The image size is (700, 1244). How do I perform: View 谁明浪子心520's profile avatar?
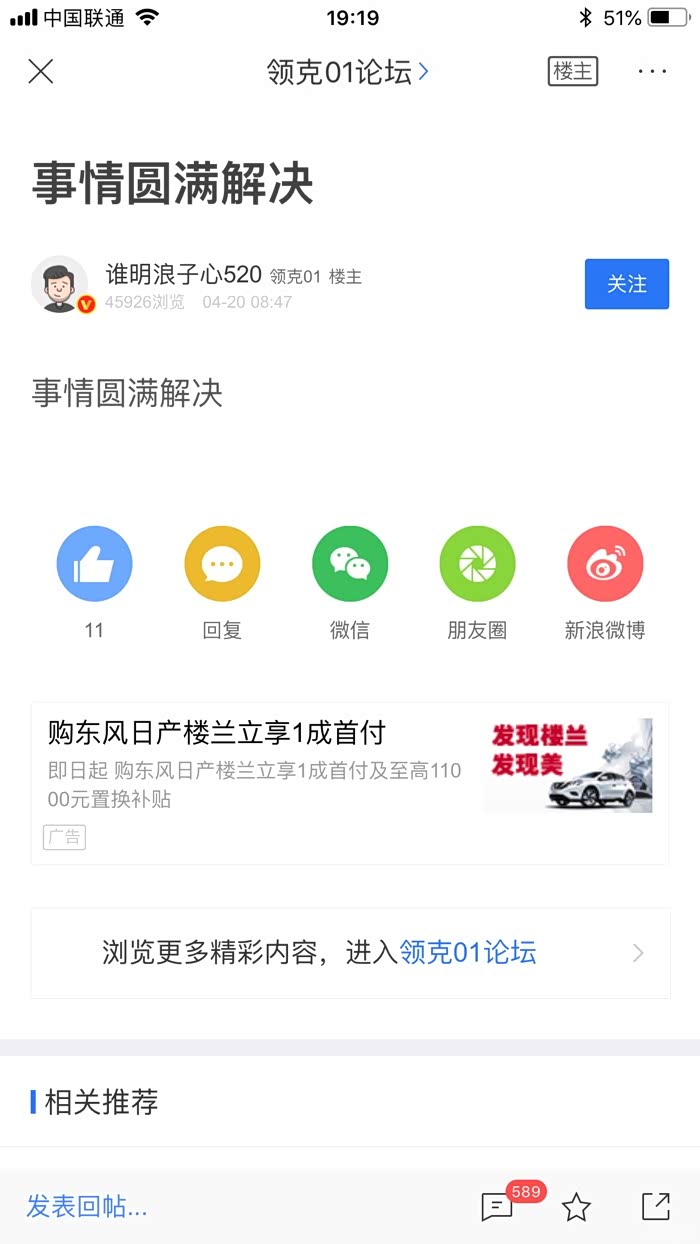coord(60,284)
